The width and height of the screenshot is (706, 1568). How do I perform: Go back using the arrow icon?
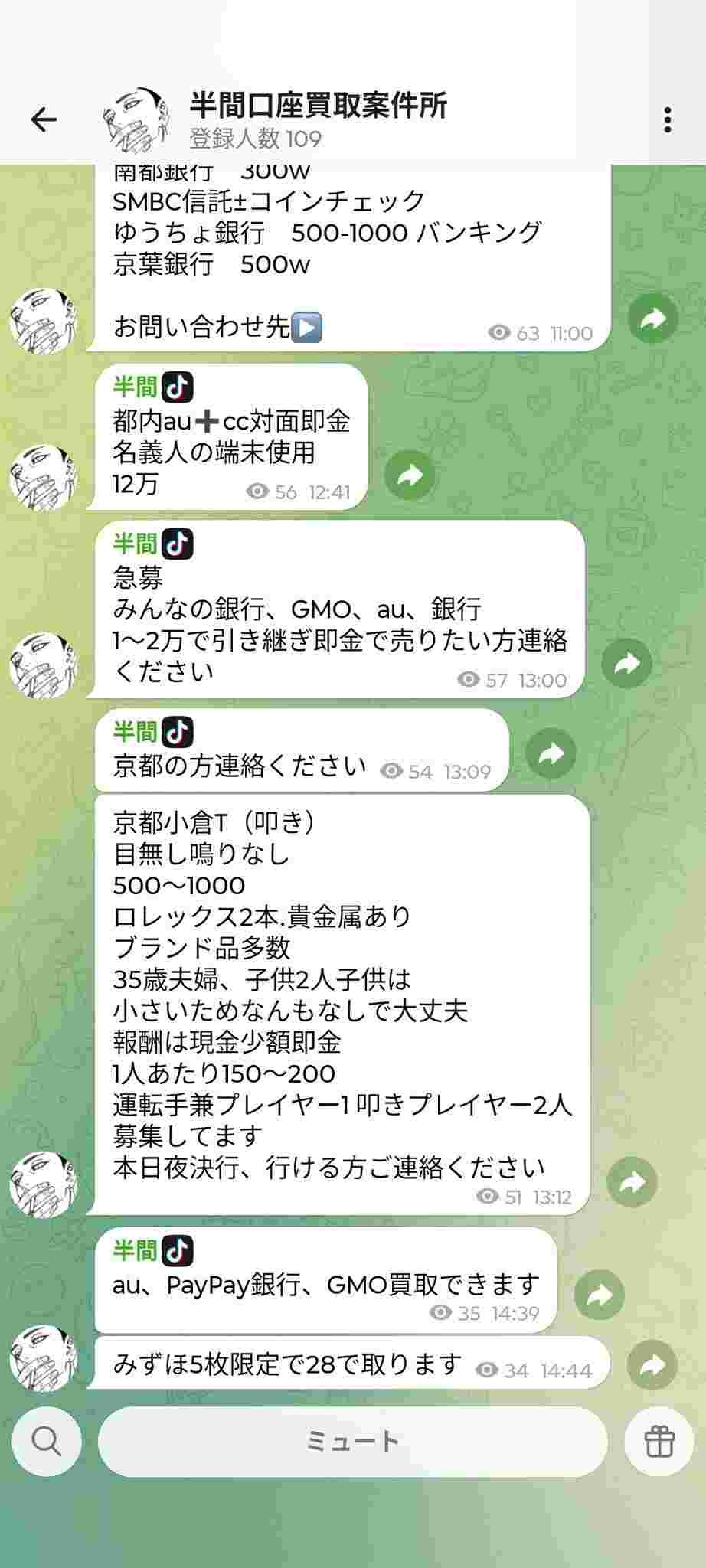pyautogui.click(x=44, y=119)
